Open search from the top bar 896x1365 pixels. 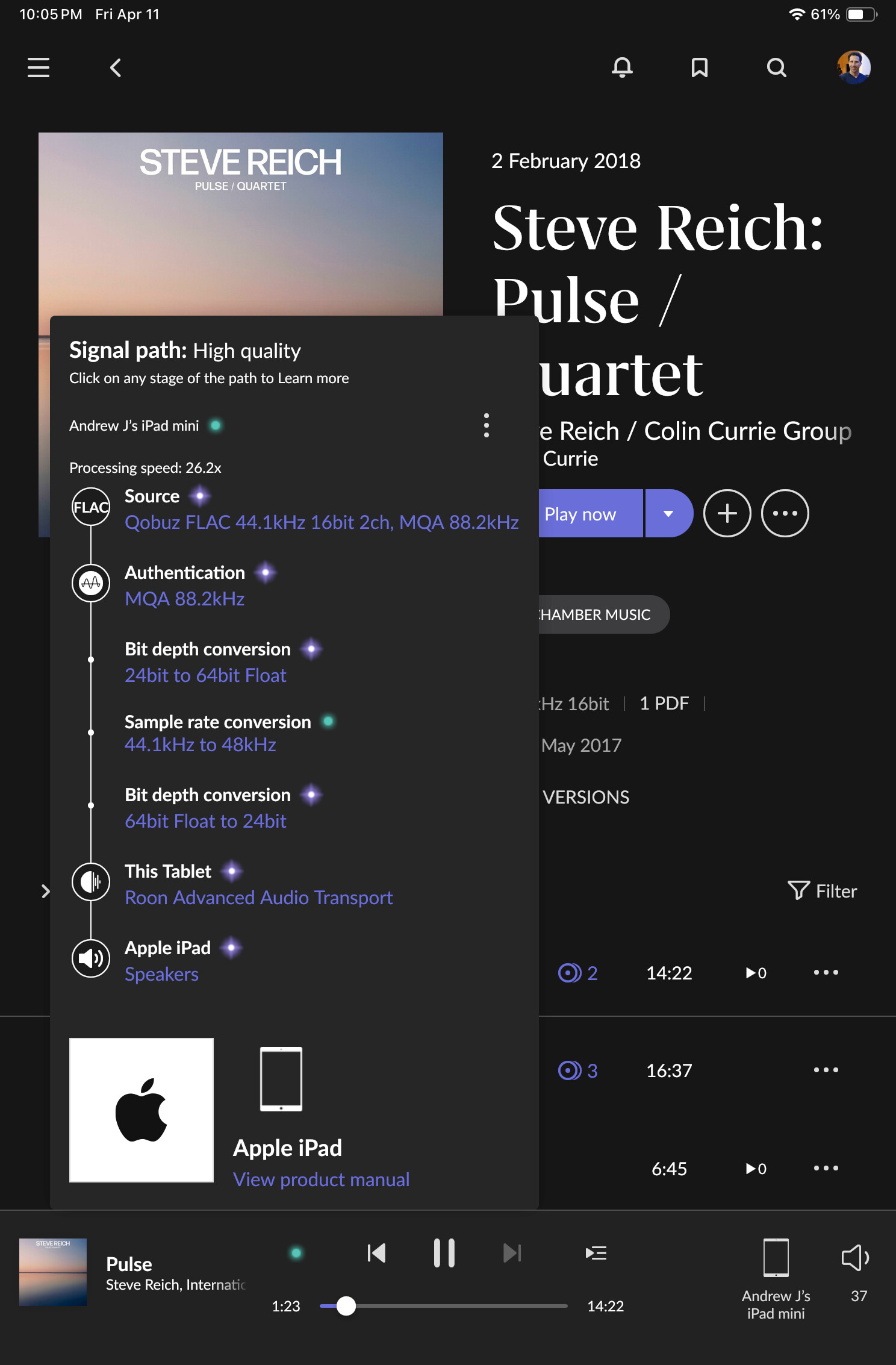pyautogui.click(x=776, y=67)
